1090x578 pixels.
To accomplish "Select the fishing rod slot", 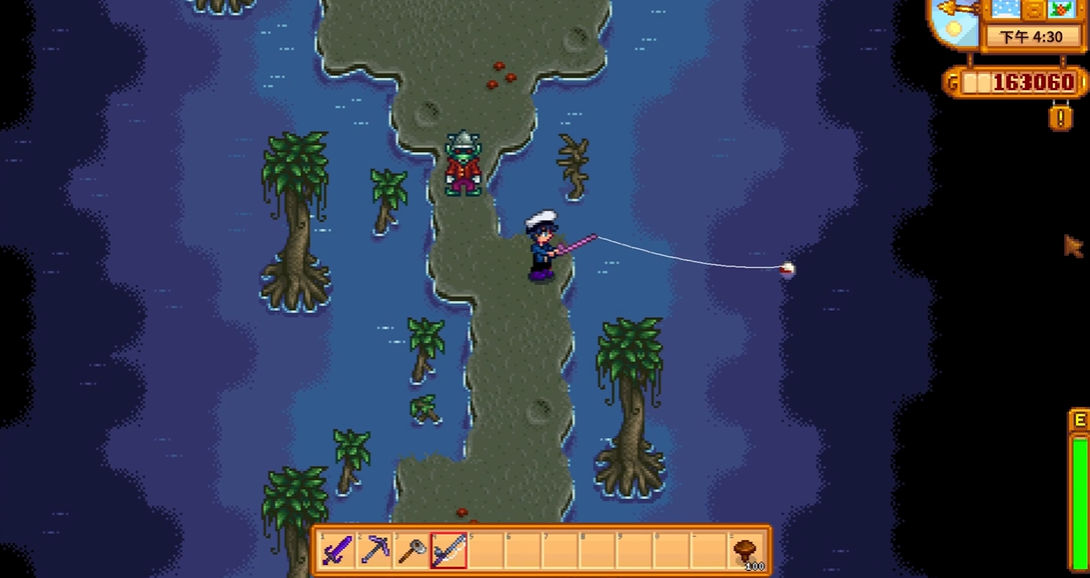I will (449, 550).
